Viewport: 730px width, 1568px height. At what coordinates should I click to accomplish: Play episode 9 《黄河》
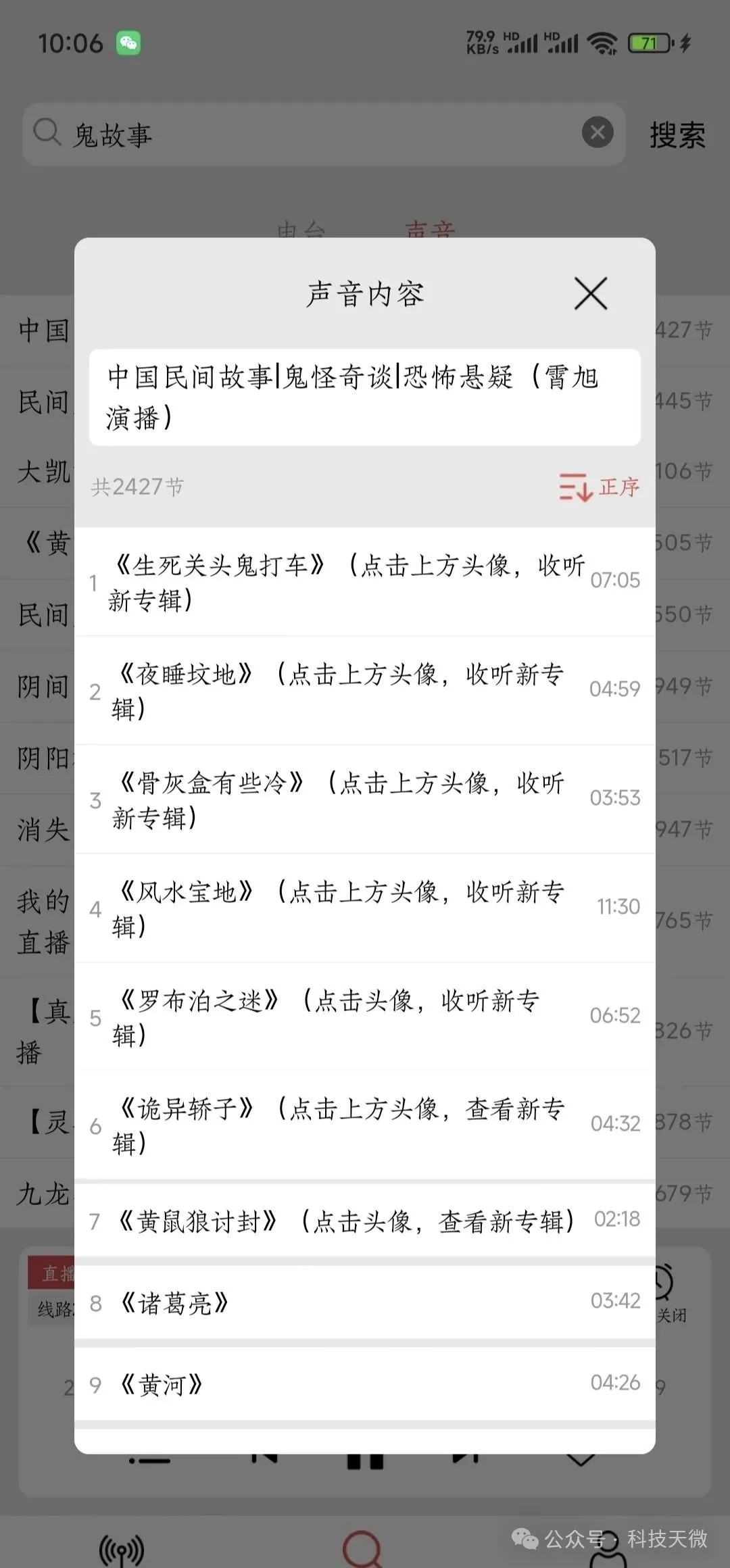pyautogui.click(x=365, y=1384)
